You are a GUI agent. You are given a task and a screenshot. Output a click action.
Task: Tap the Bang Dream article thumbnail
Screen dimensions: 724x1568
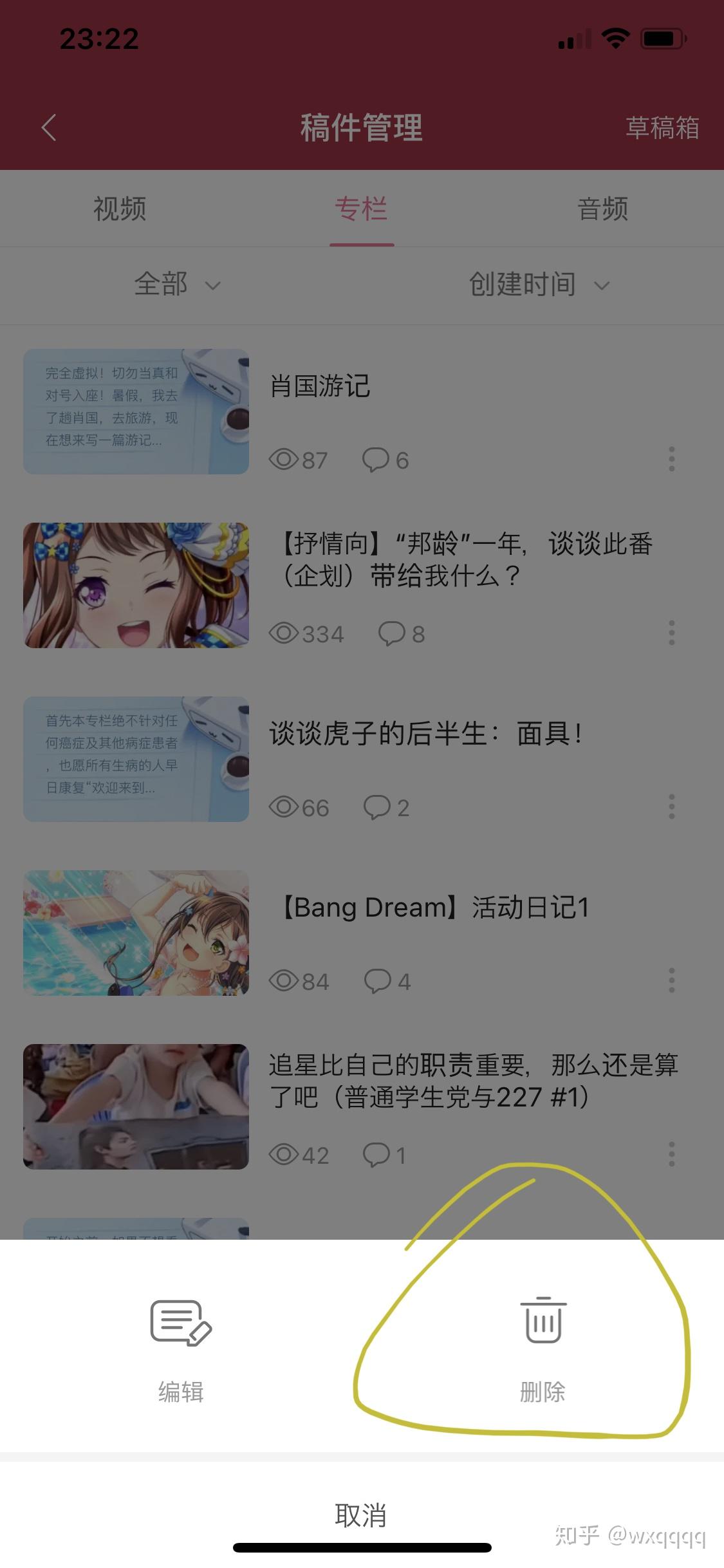coord(136,934)
